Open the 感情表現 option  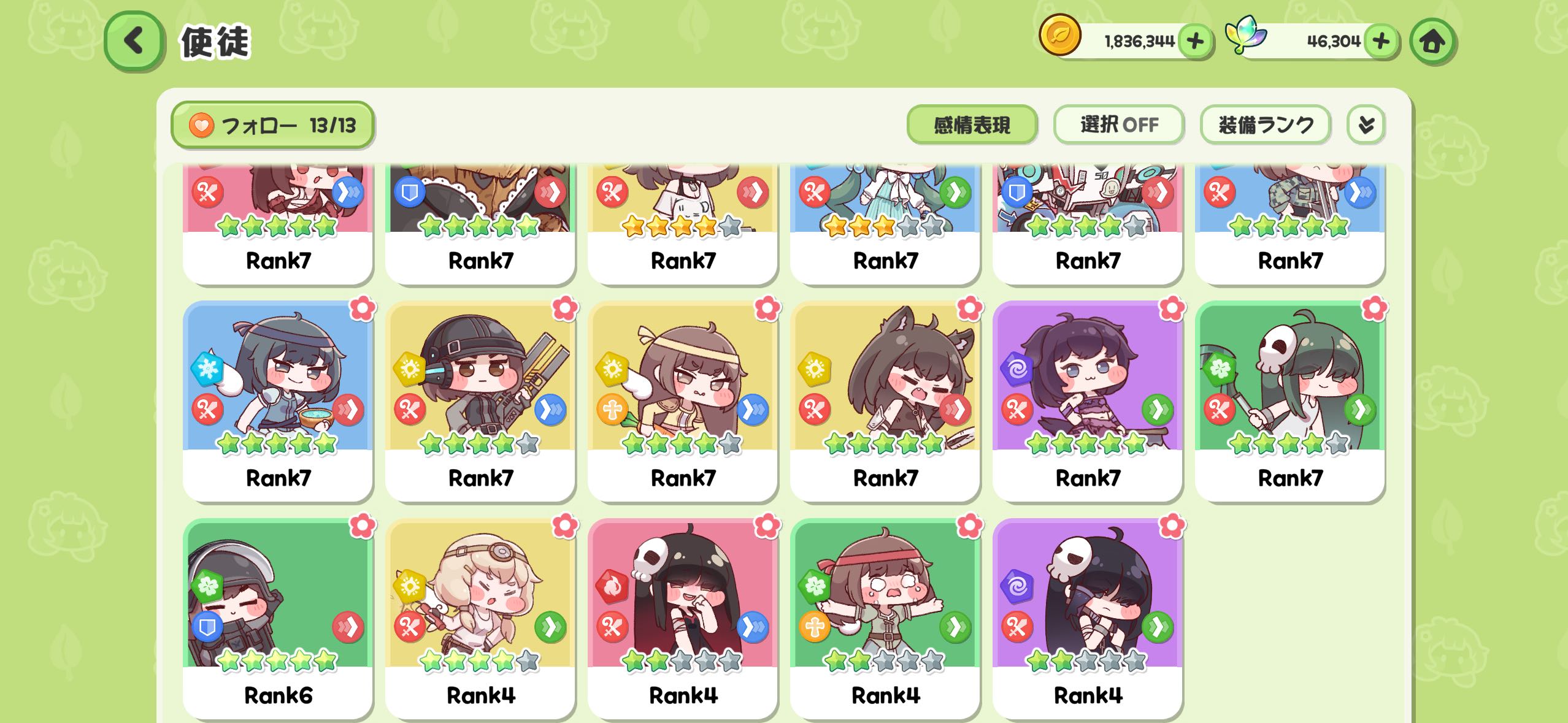click(x=971, y=125)
